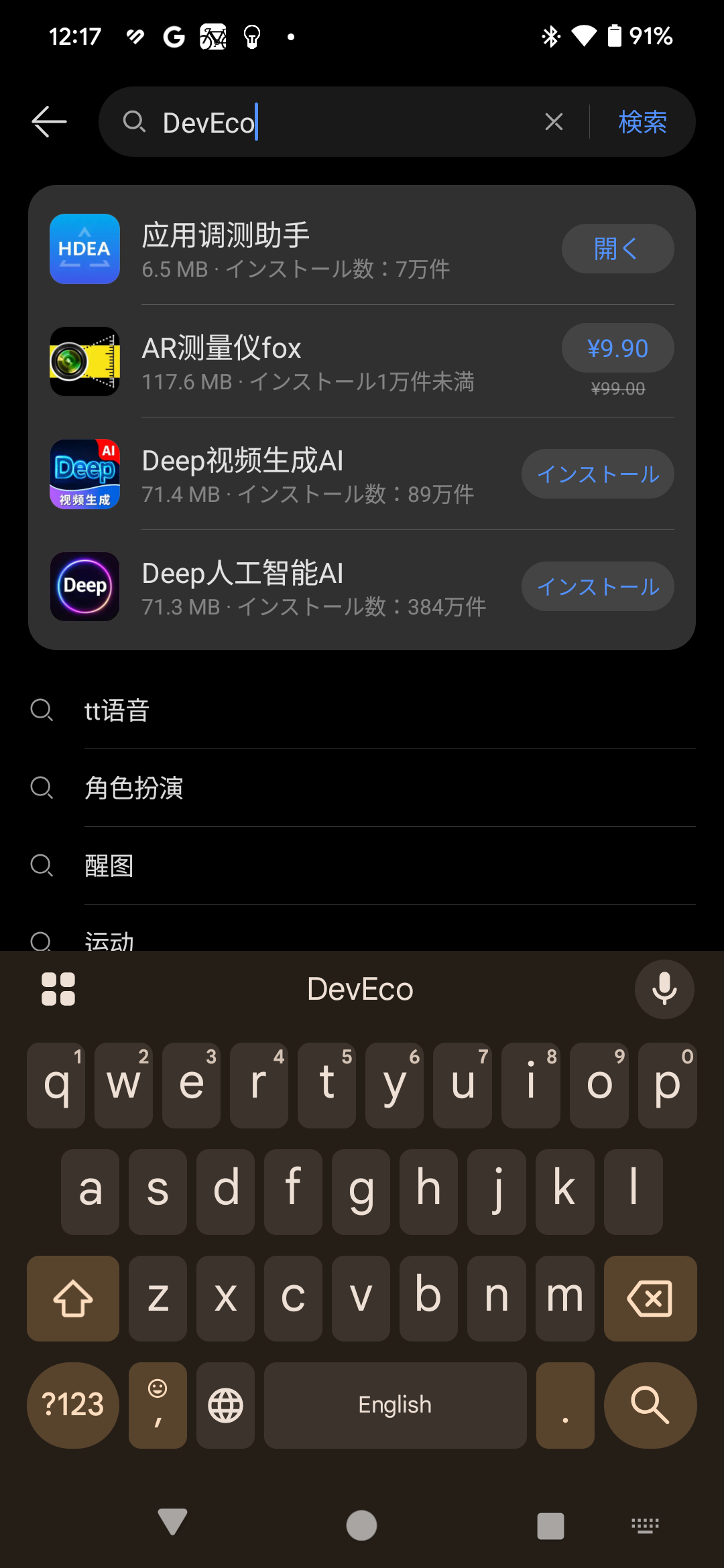Install Deep视频生成AI with インストール button
The height and width of the screenshot is (1568, 724).
click(597, 474)
